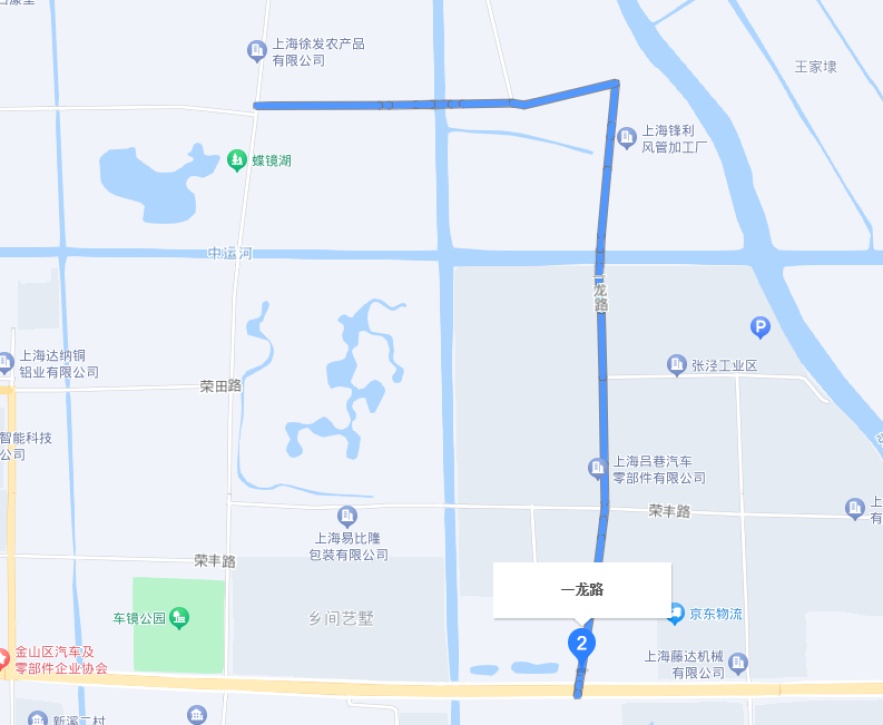Open the 一龙路 callout label
883x725 pixels.
(x=582, y=590)
